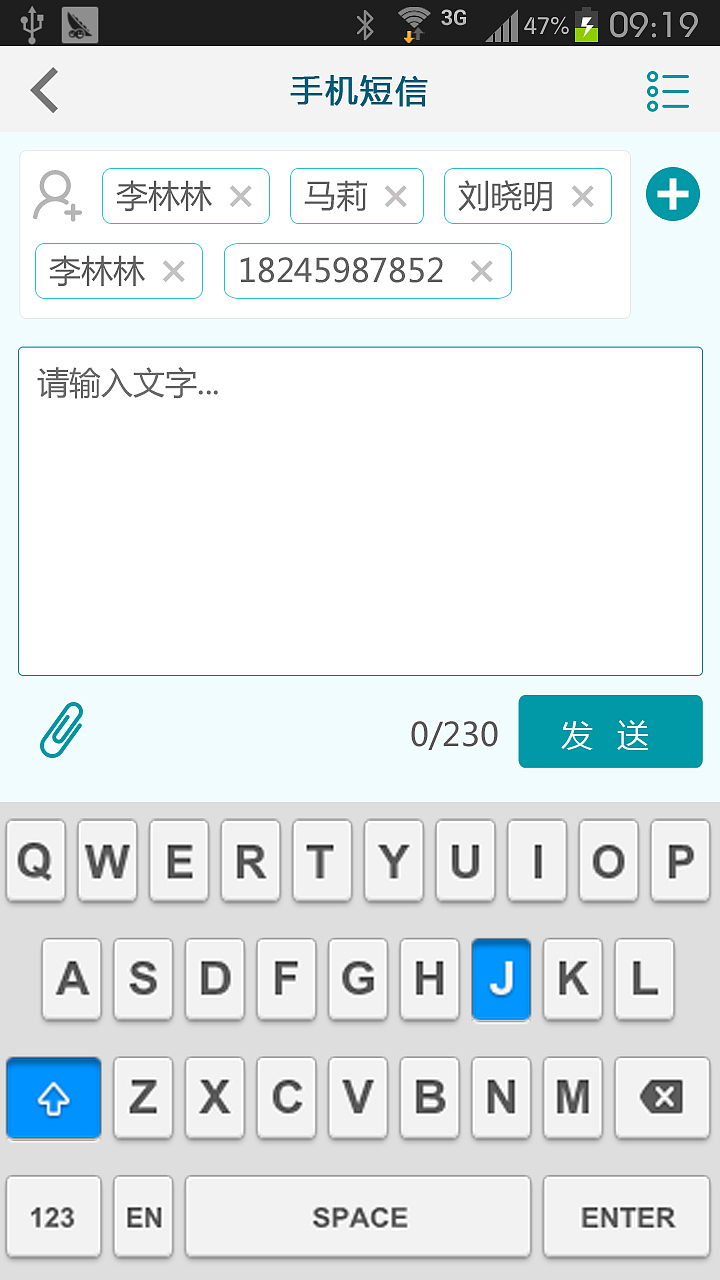Tap the highlighted J key

(501, 979)
